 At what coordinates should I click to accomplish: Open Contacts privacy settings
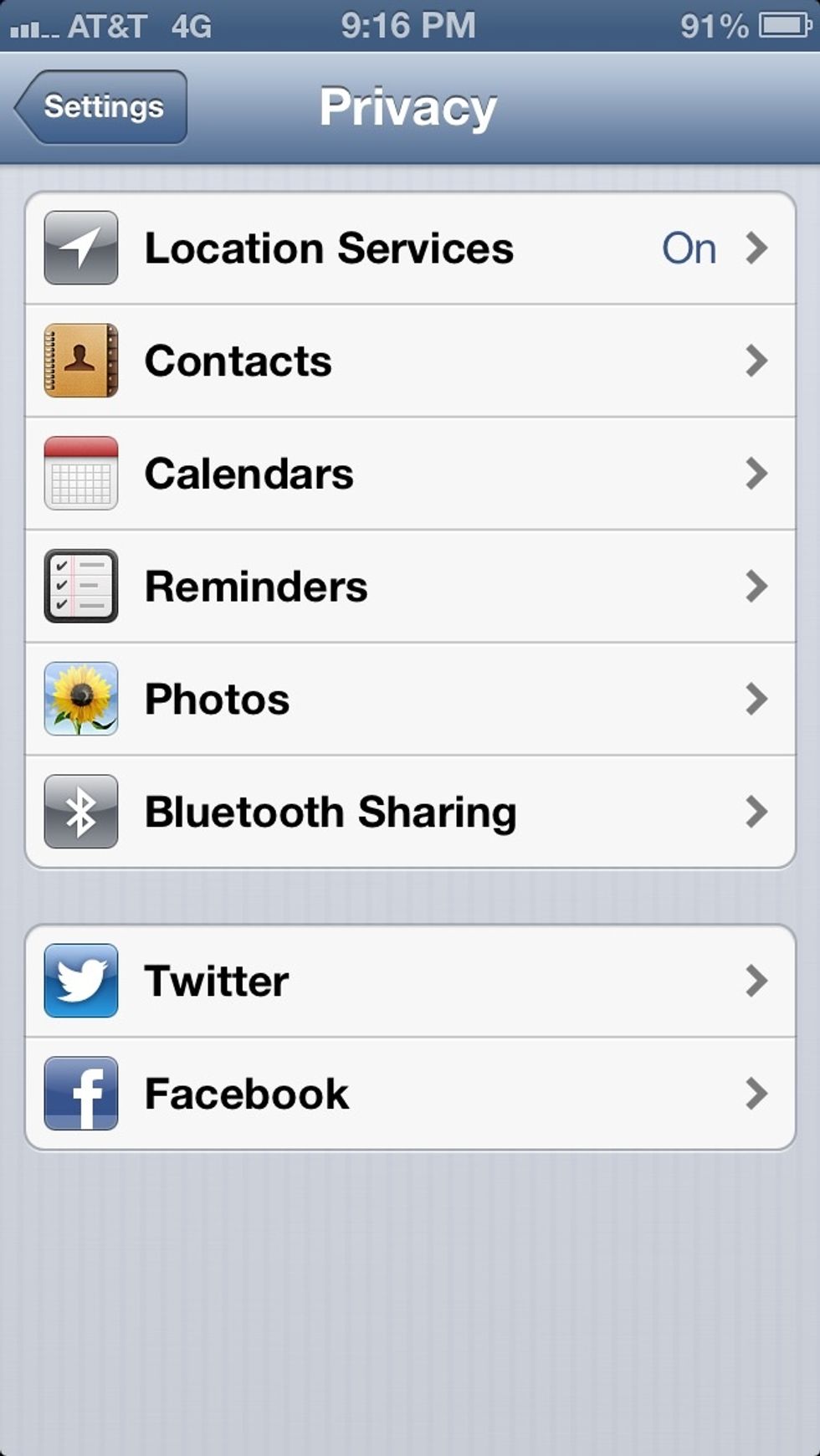410,361
